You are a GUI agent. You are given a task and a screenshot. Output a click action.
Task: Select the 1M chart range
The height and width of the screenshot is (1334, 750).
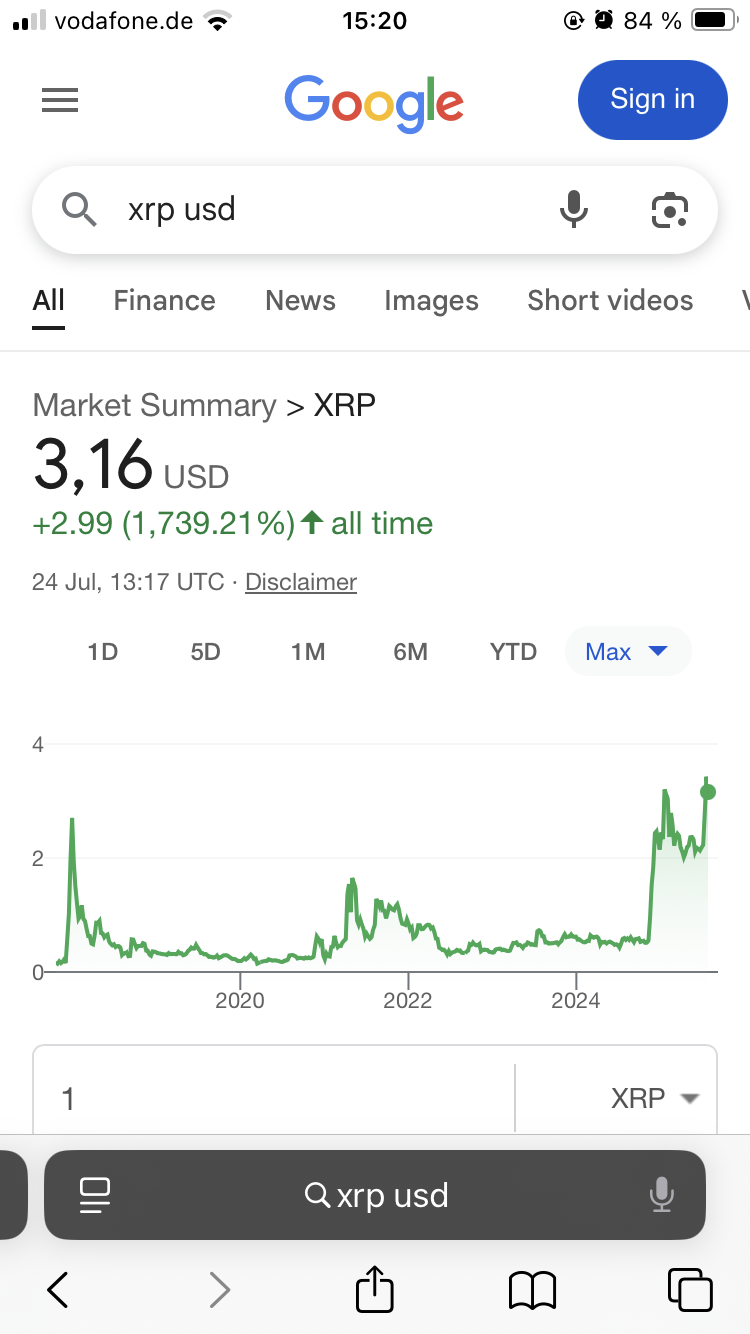[308, 652]
